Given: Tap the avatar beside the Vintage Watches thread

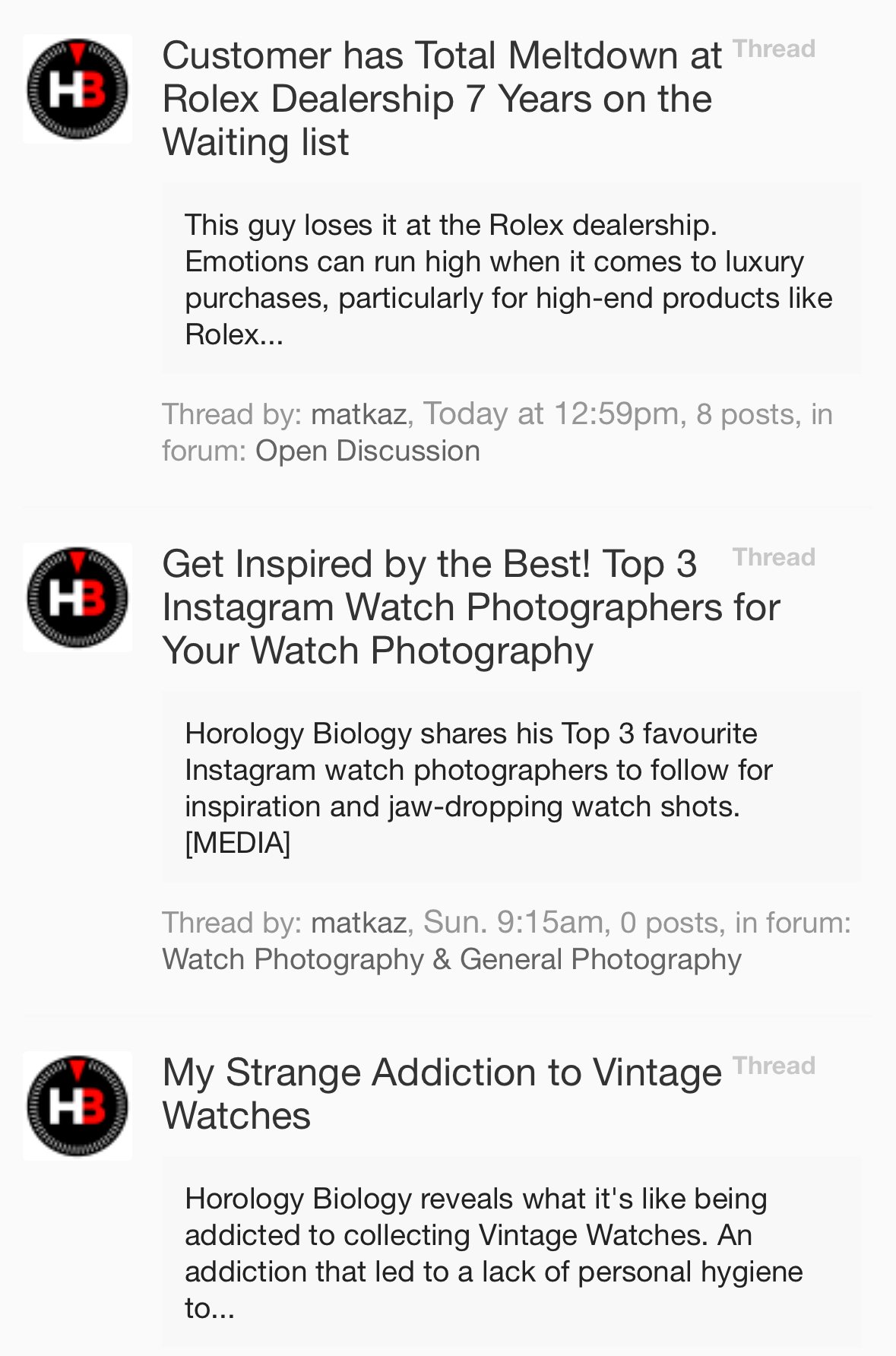Looking at the screenshot, I should click(x=77, y=1106).
